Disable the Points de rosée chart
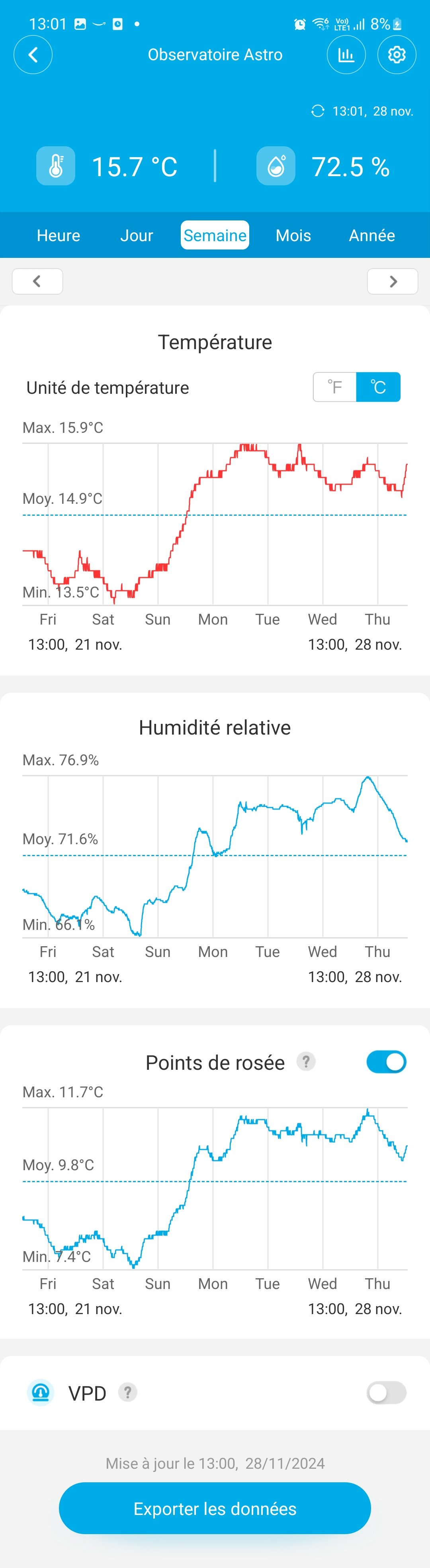Viewport: 430px width, 1568px height. click(386, 1062)
